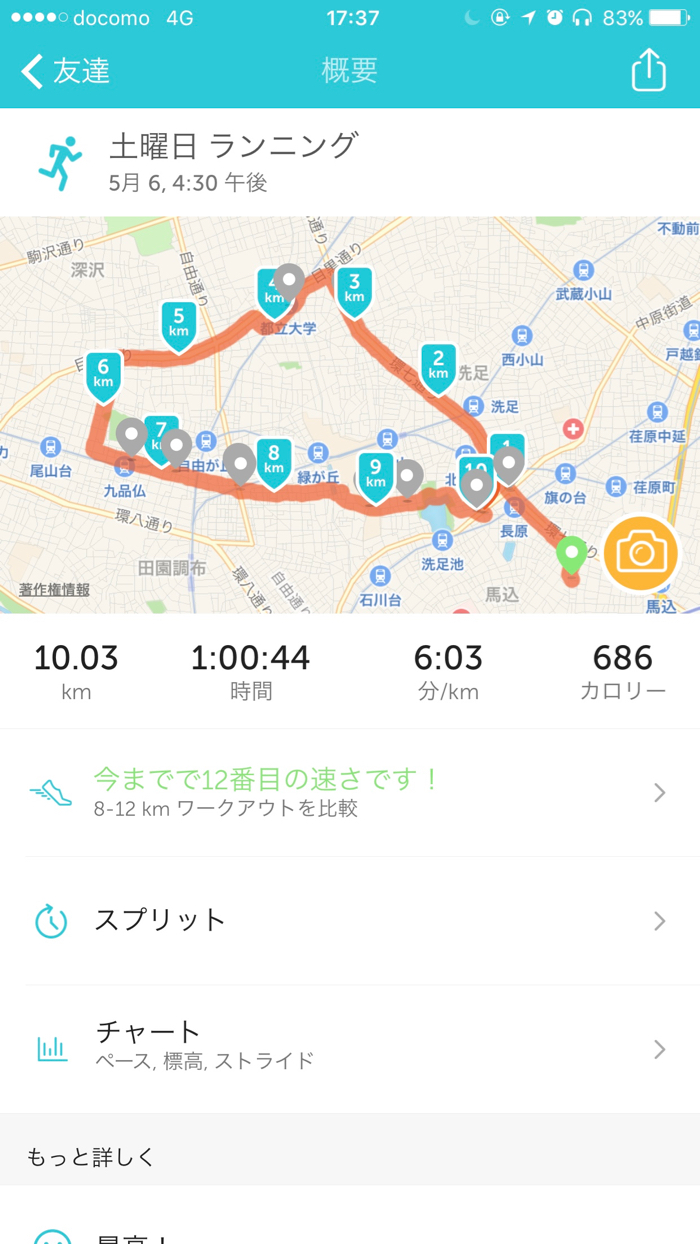This screenshot has width=700, height=1244.
Task: Open チャート for pace and elevation
Action: [x=350, y=1049]
